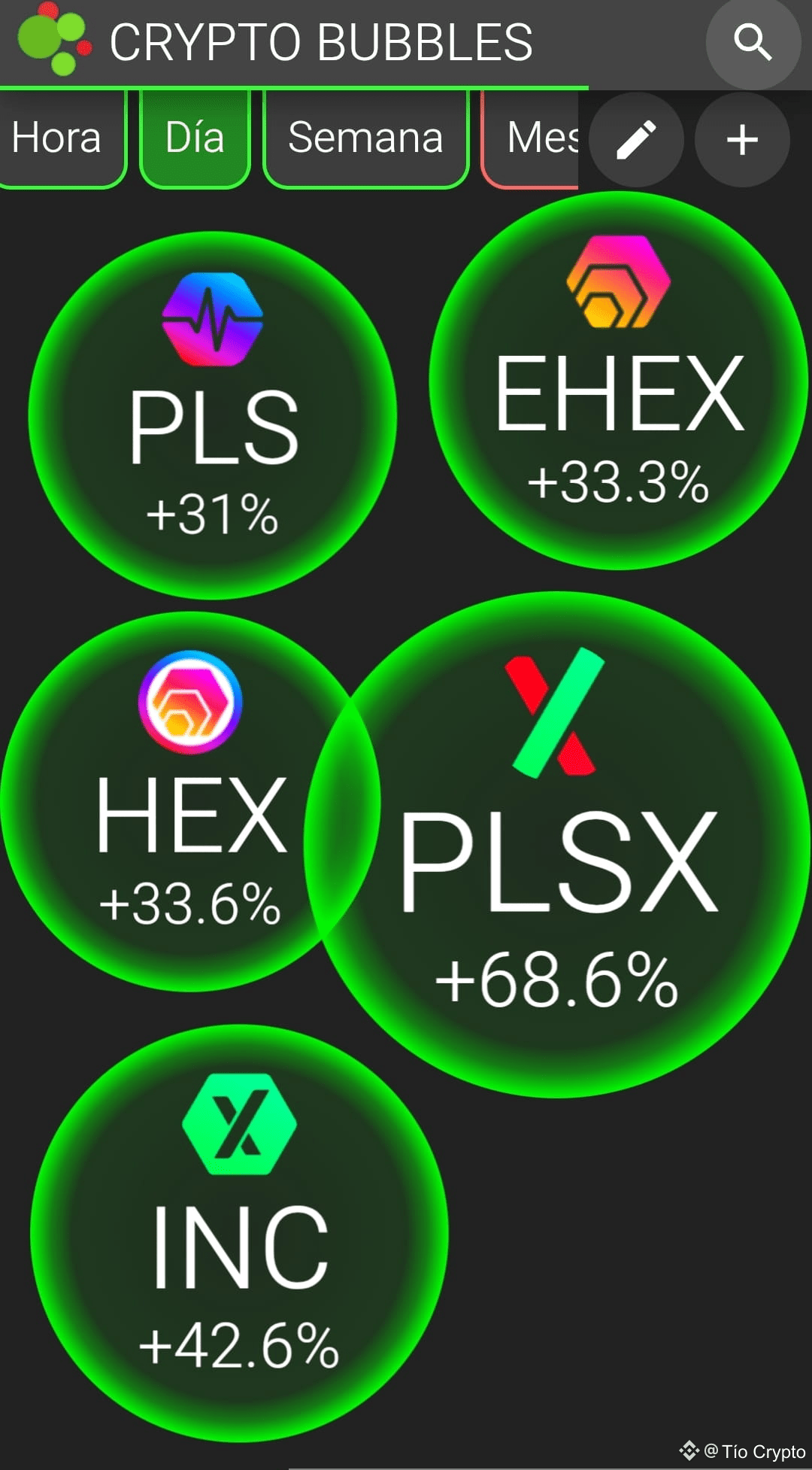Keep the Día tab selected
Screen dimensions: 812x1470
tap(194, 138)
